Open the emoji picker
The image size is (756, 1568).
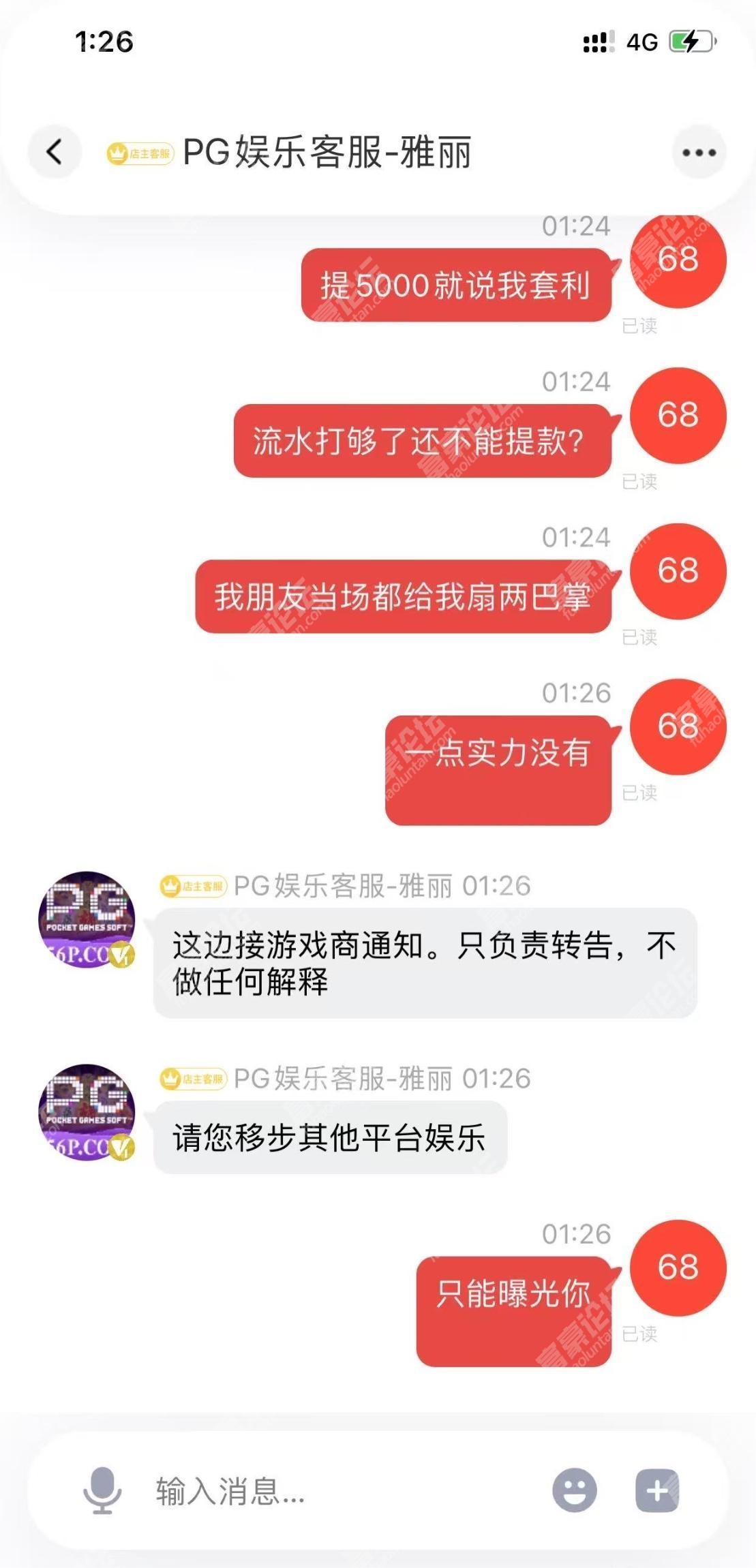[x=574, y=1490]
